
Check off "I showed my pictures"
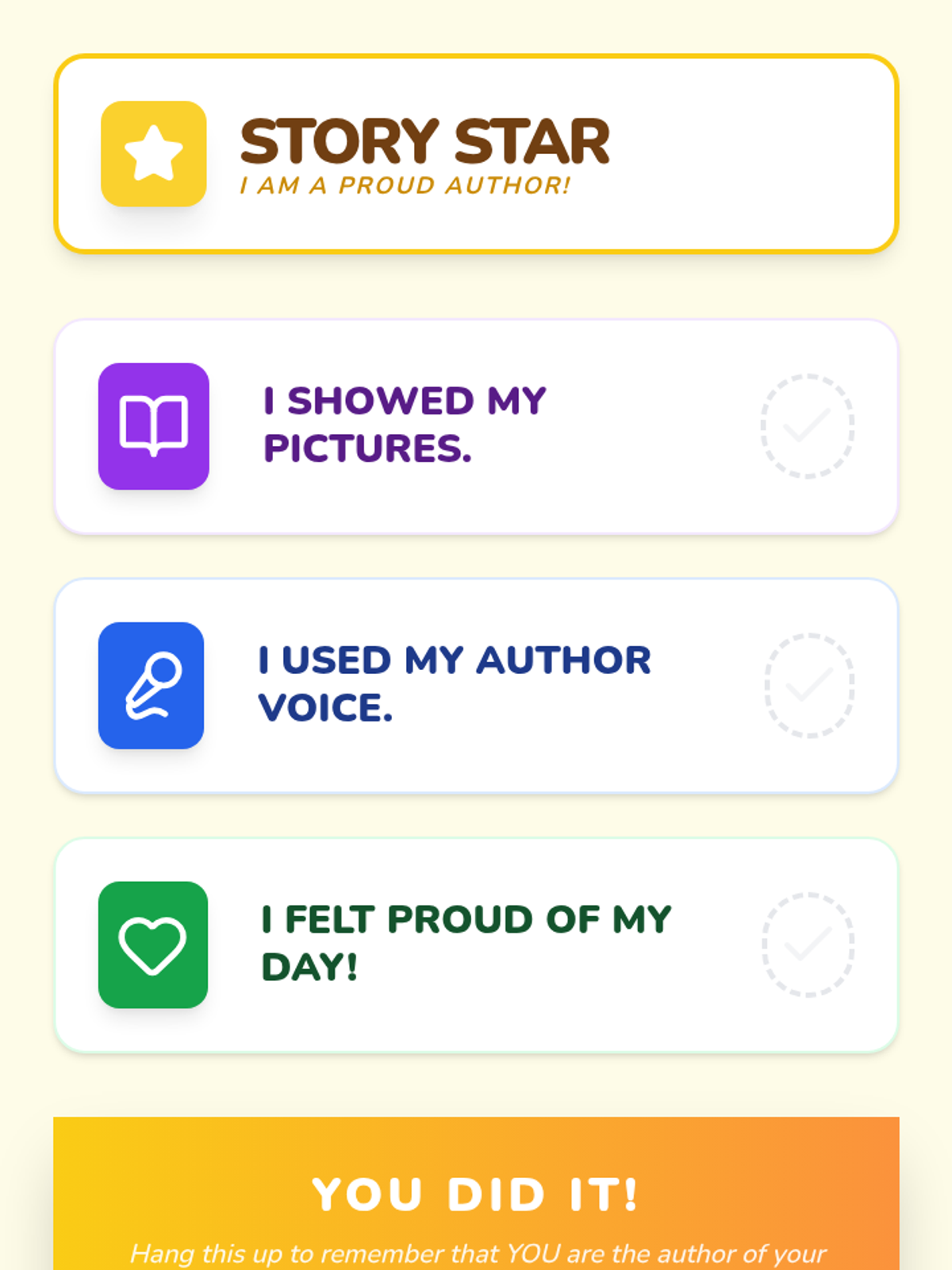[x=807, y=426]
